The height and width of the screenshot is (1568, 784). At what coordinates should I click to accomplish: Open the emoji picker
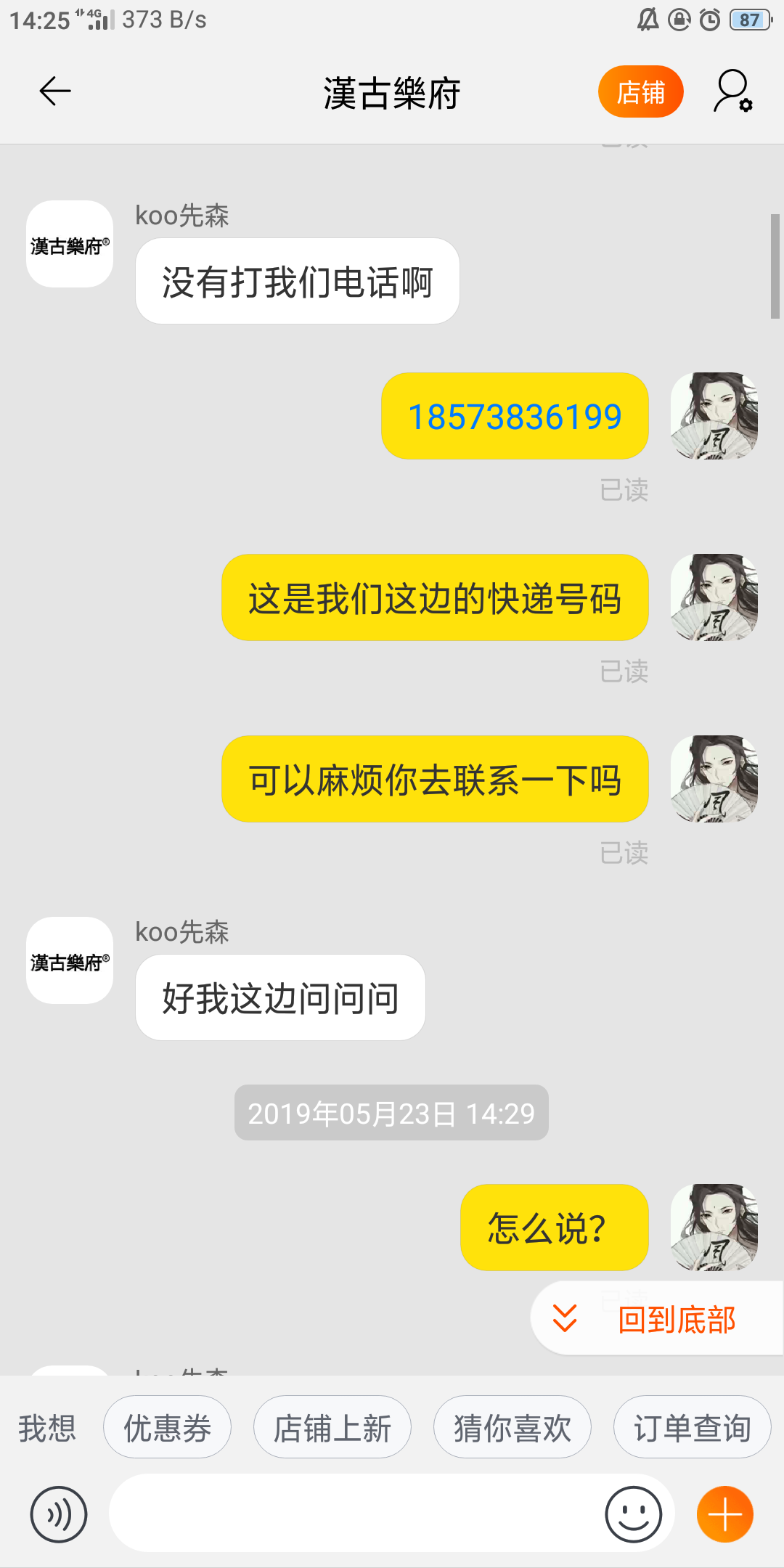(x=633, y=1514)
